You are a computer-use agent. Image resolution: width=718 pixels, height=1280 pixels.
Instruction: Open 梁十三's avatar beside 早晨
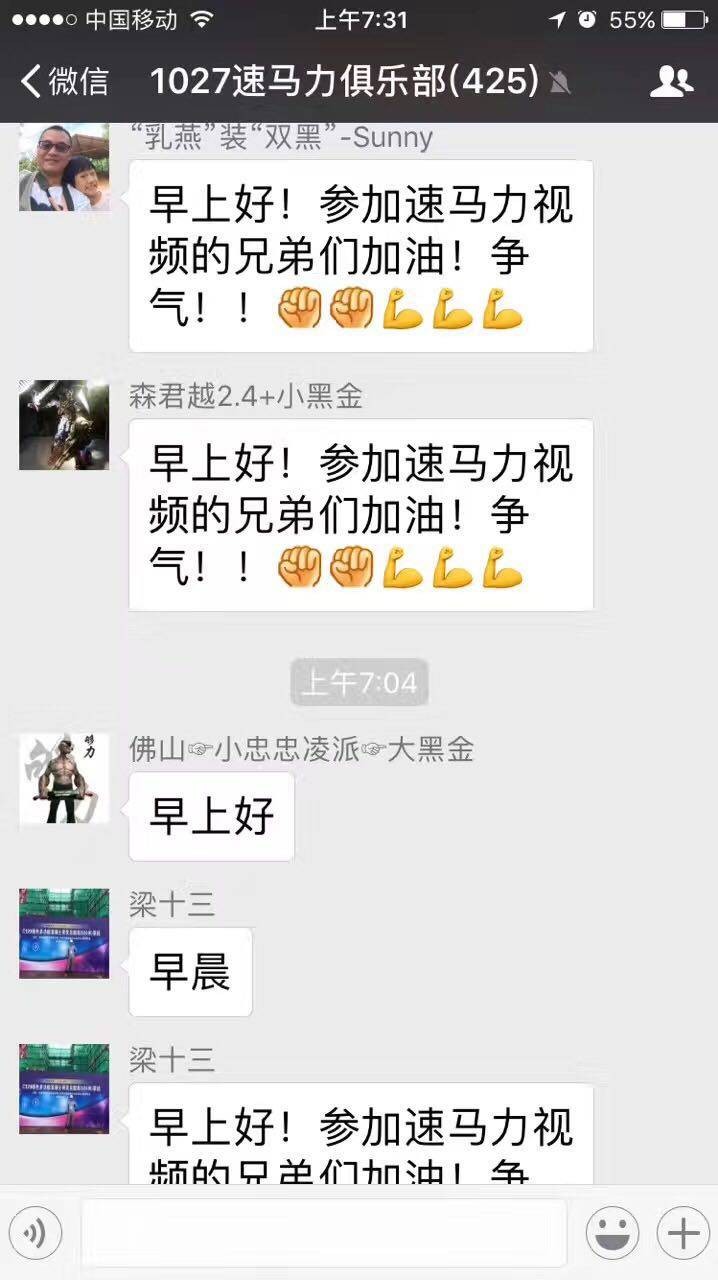coord(64,933)
